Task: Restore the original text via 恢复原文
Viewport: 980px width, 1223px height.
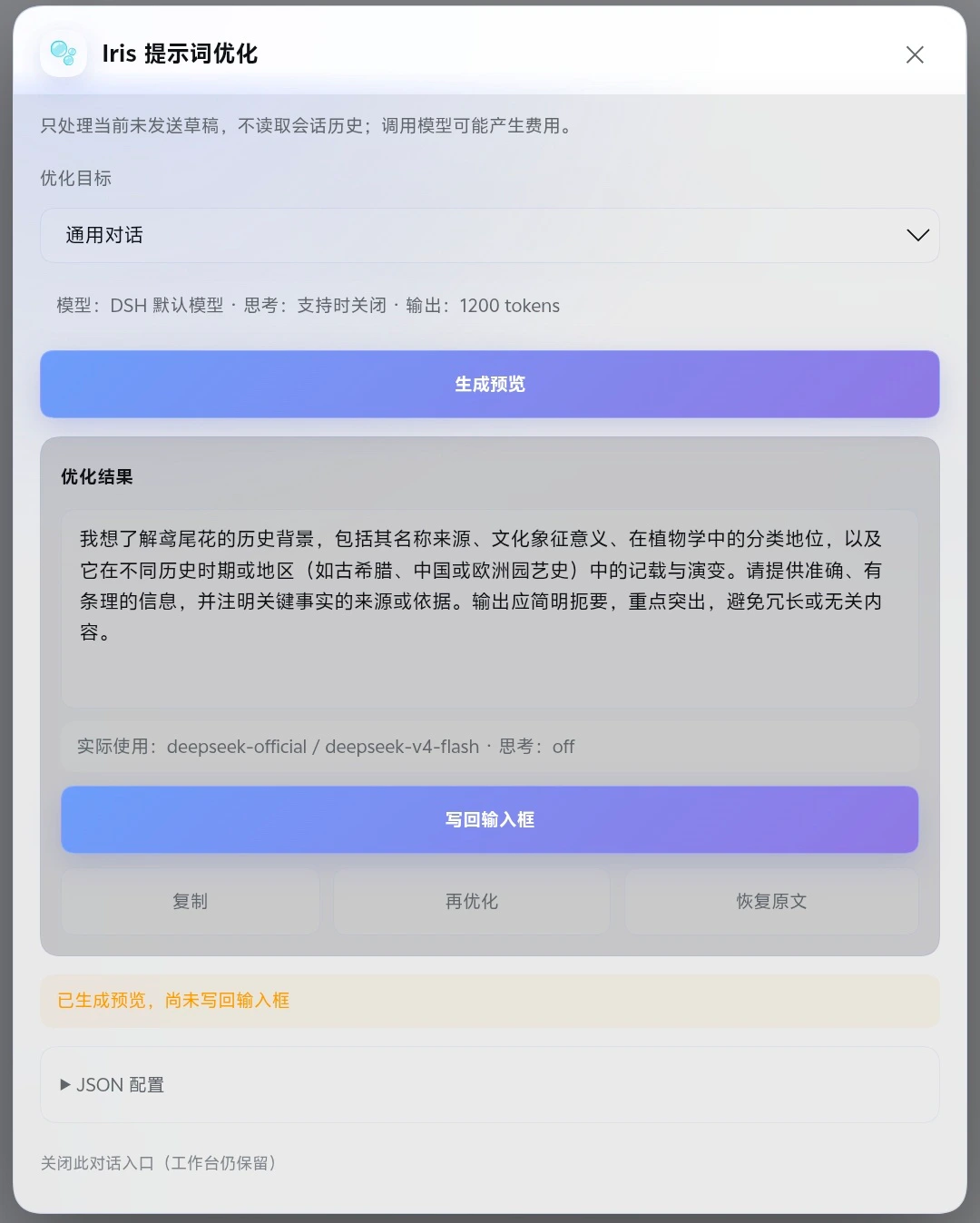Action: 772,901
